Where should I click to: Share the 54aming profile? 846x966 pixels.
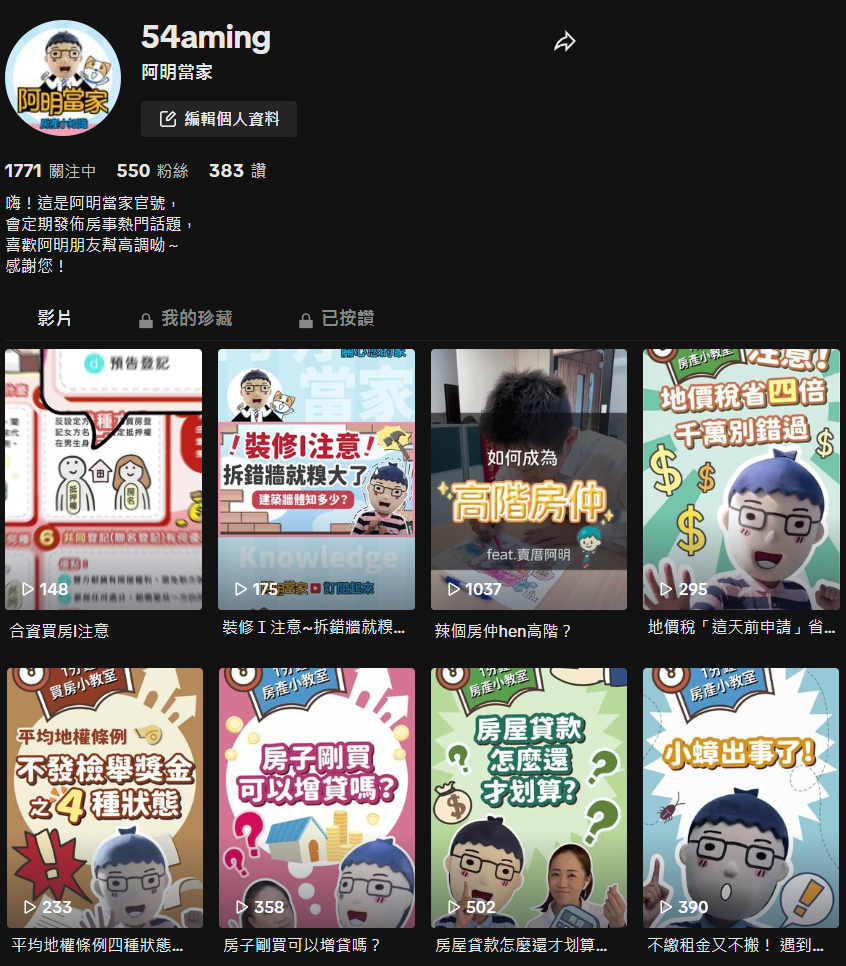[565, 42]
